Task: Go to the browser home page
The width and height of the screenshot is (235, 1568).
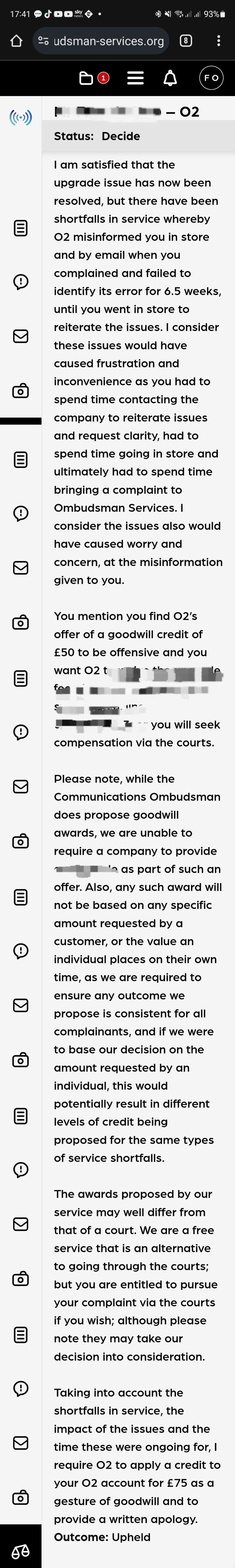Action: pyautogui.click(x=16, y=41)
